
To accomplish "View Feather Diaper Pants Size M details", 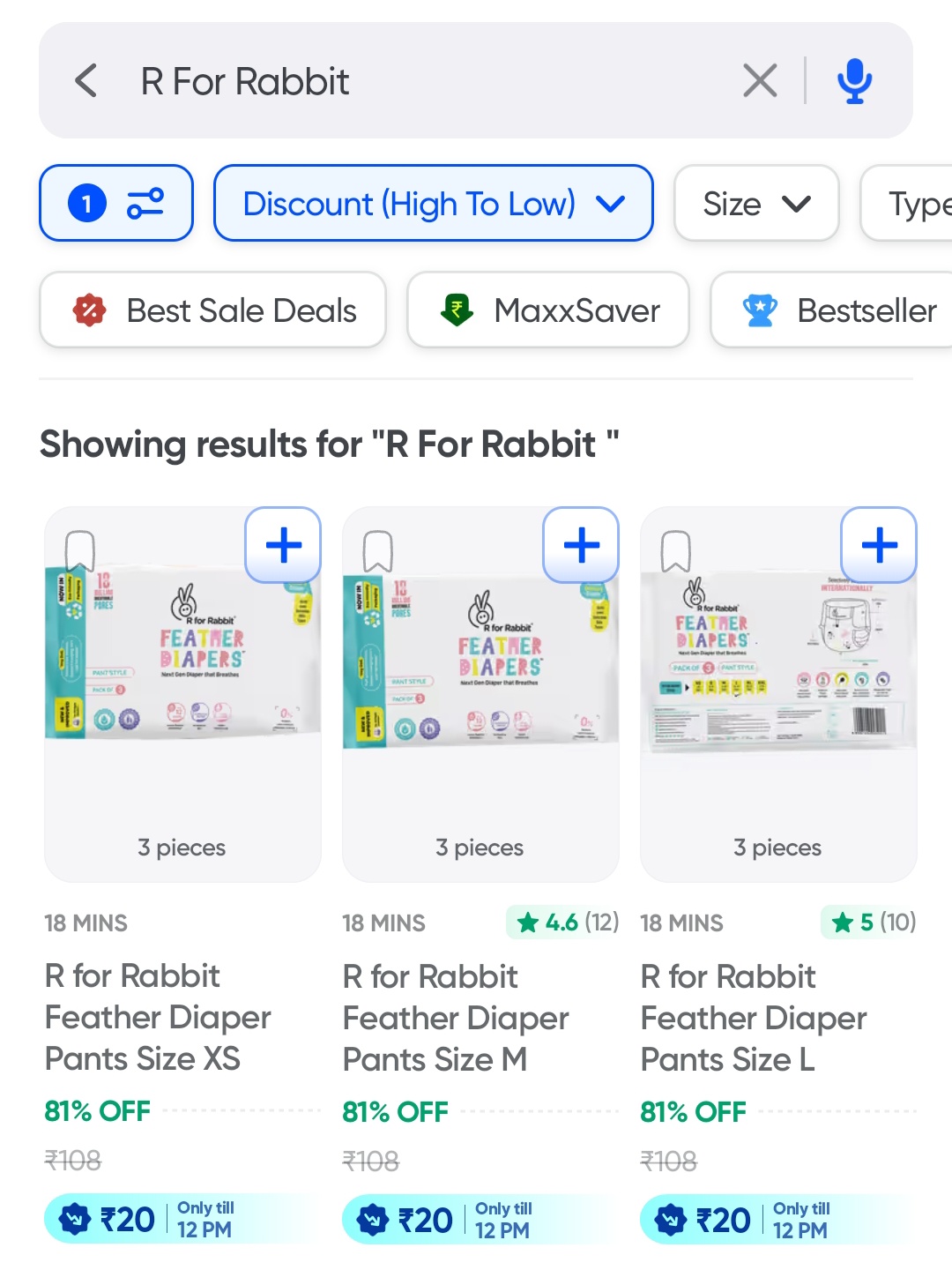I will pos(455,1017).
